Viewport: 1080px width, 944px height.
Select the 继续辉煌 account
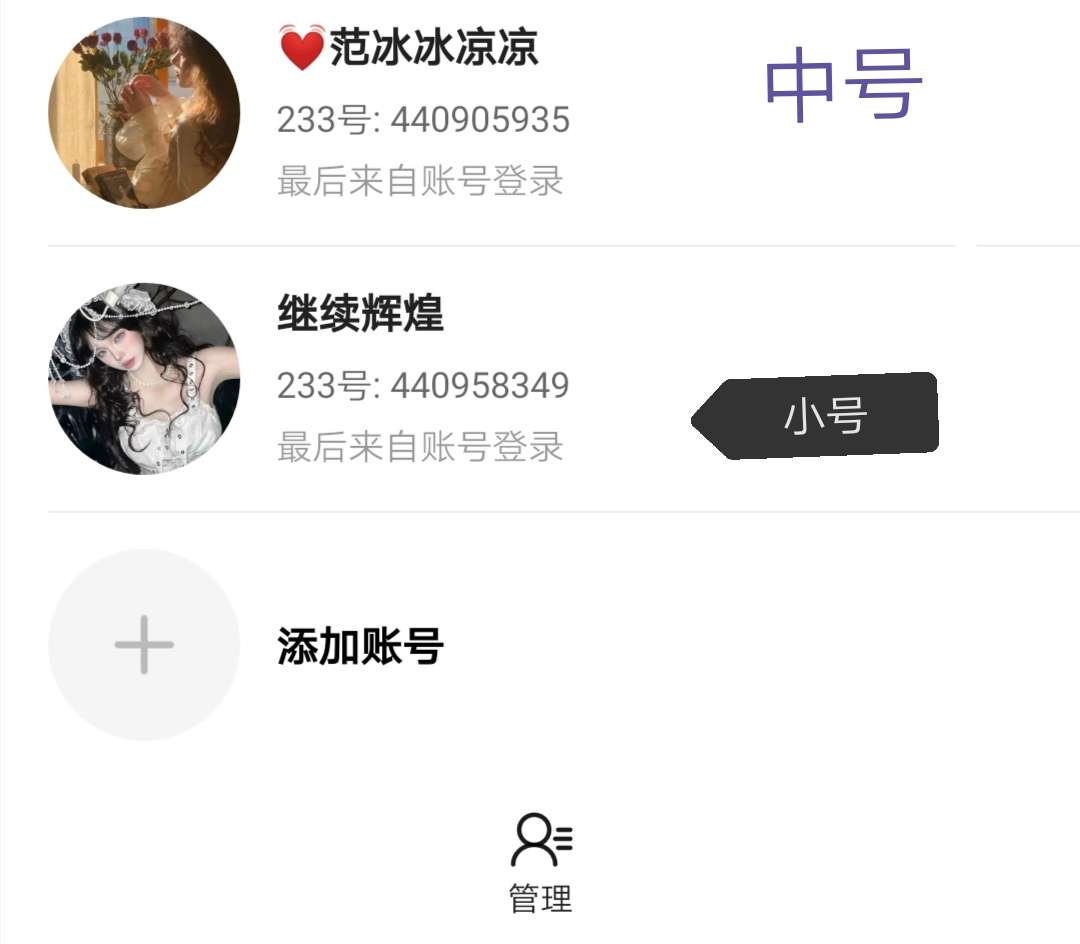tap(420, 380)
